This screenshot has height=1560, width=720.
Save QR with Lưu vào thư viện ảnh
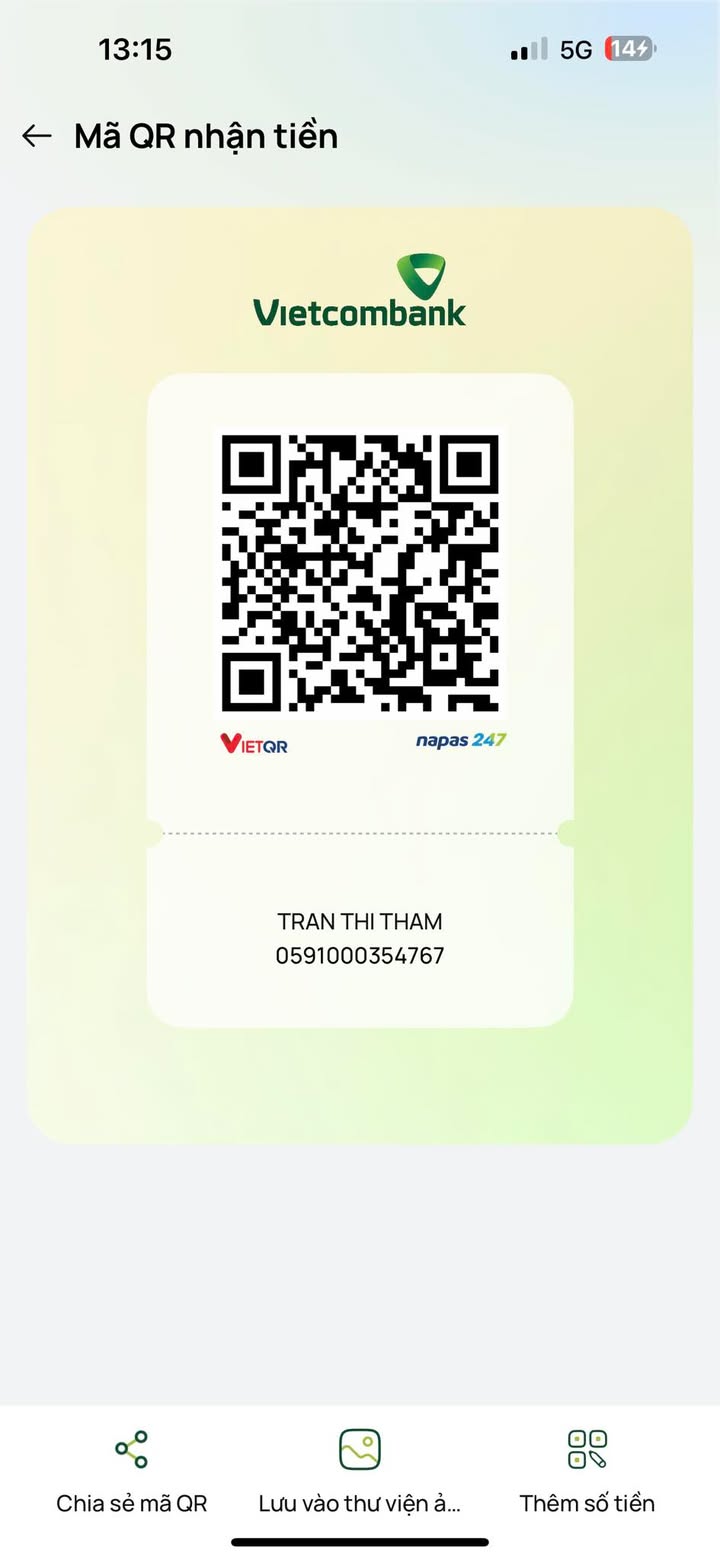coord(359,1468)
